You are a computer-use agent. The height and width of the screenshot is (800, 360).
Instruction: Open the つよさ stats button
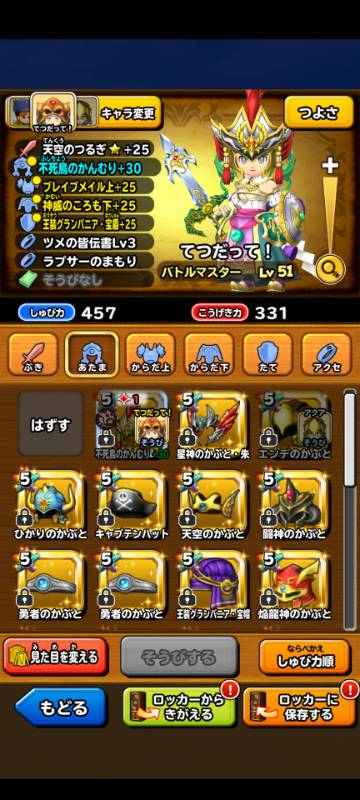(x=319, y=113)
